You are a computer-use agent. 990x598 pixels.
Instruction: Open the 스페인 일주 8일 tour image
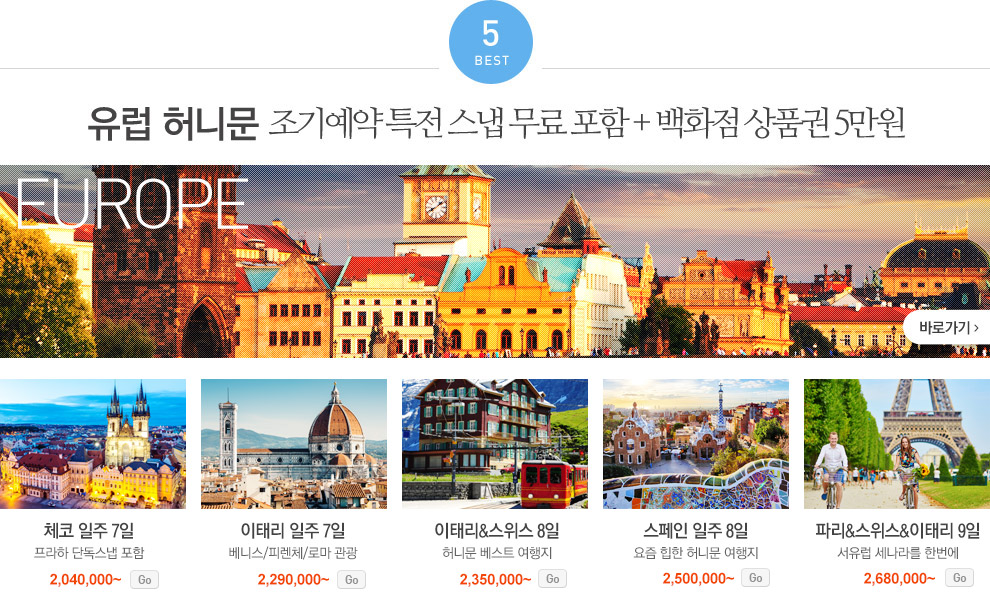click(695, 443)
